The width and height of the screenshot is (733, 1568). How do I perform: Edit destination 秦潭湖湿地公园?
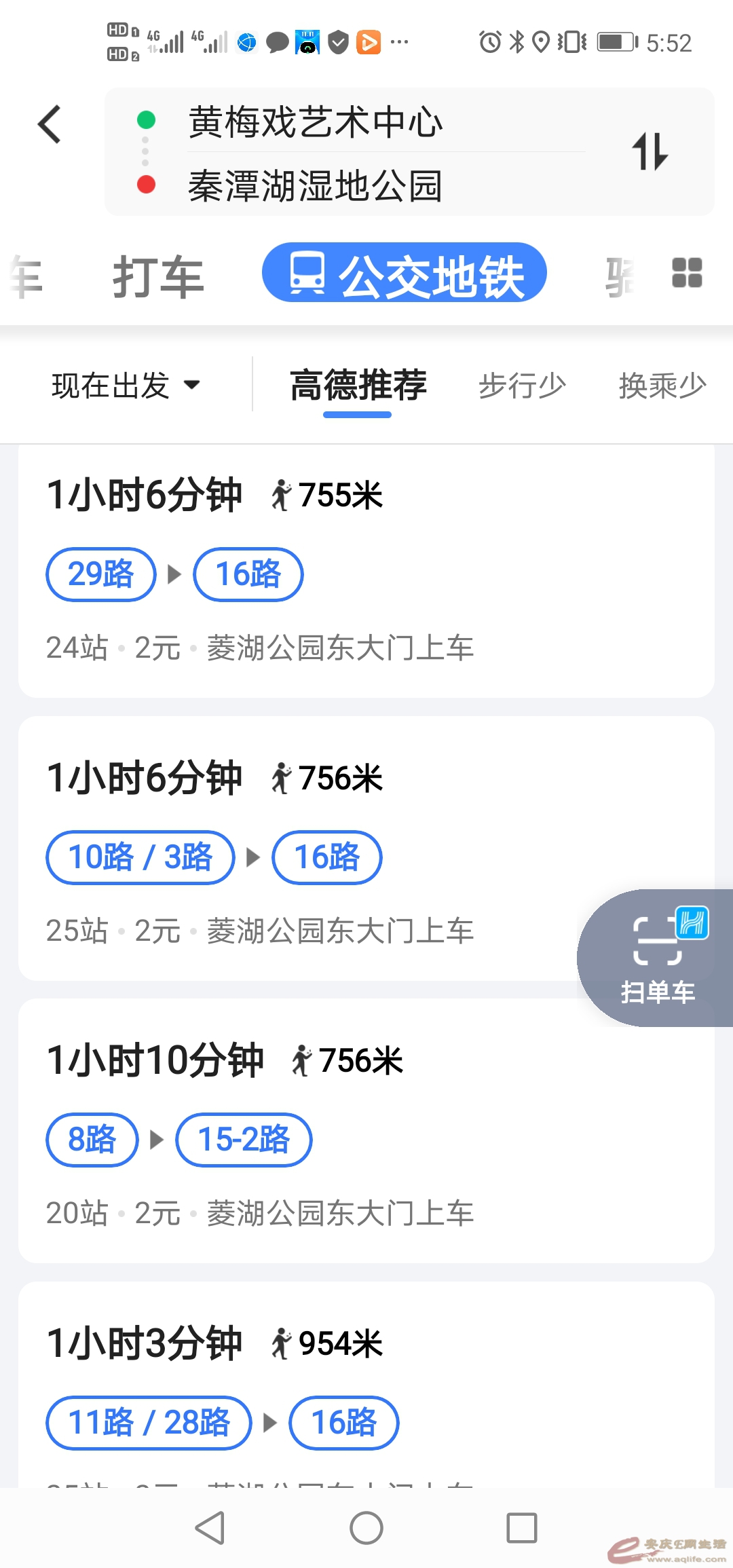point(316,186)
